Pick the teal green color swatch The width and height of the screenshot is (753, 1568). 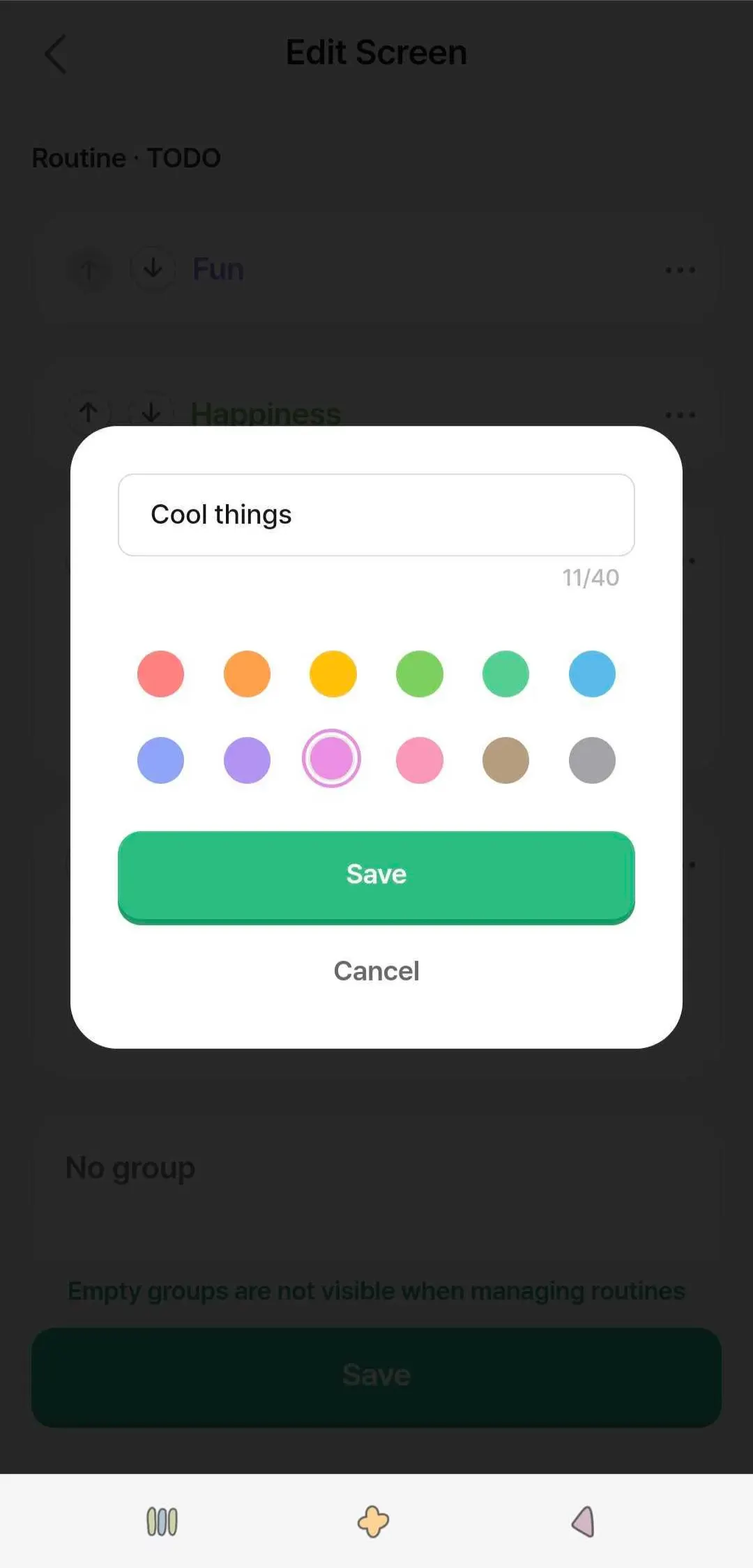pyautogui.click(x=505, y=673)
